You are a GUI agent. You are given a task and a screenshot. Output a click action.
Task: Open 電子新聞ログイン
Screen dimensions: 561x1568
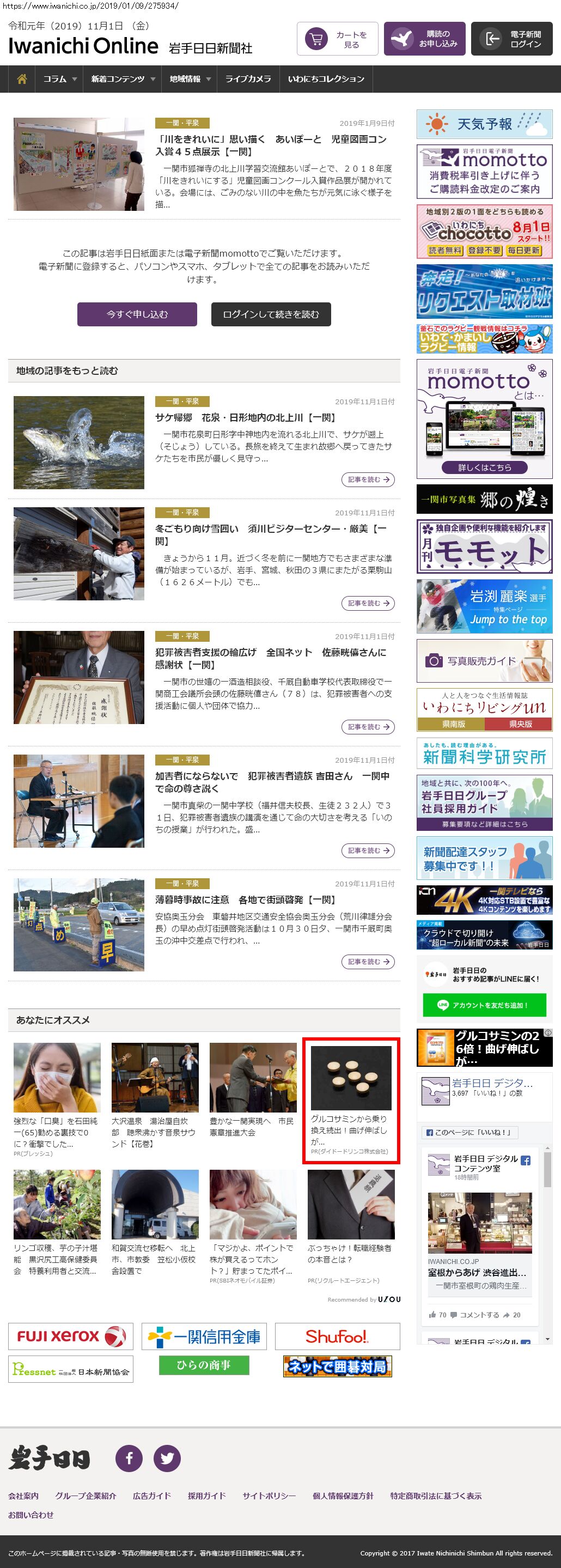511,40
